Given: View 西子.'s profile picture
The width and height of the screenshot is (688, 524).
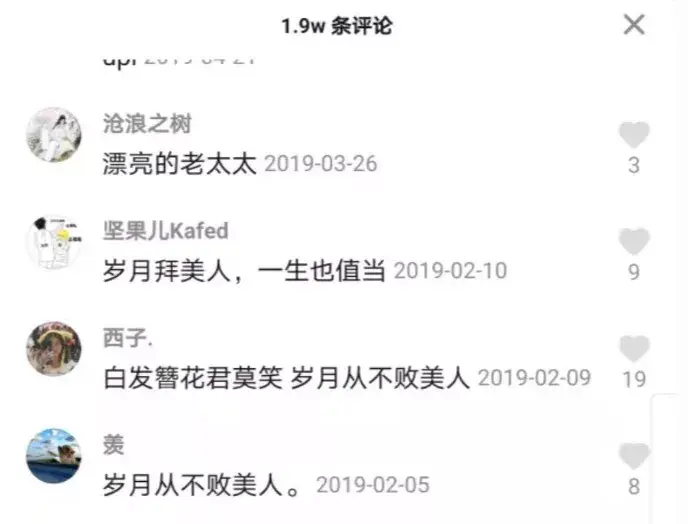Looking at the screenshot, I should pos(54,349).
